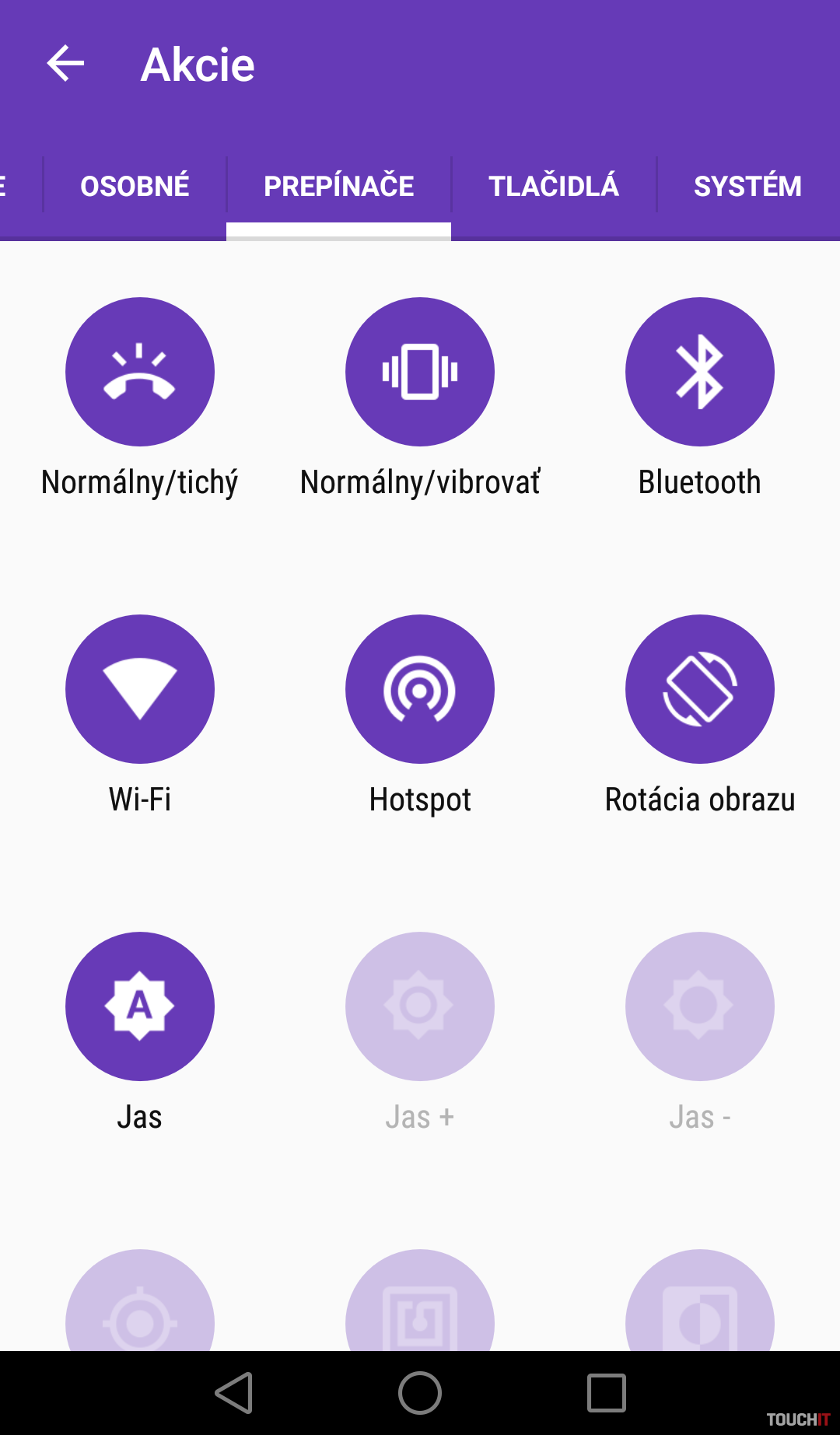Choose the Wi-Fi action
The height and width of the screenshot is (1435, 840).
coord(140,689)
